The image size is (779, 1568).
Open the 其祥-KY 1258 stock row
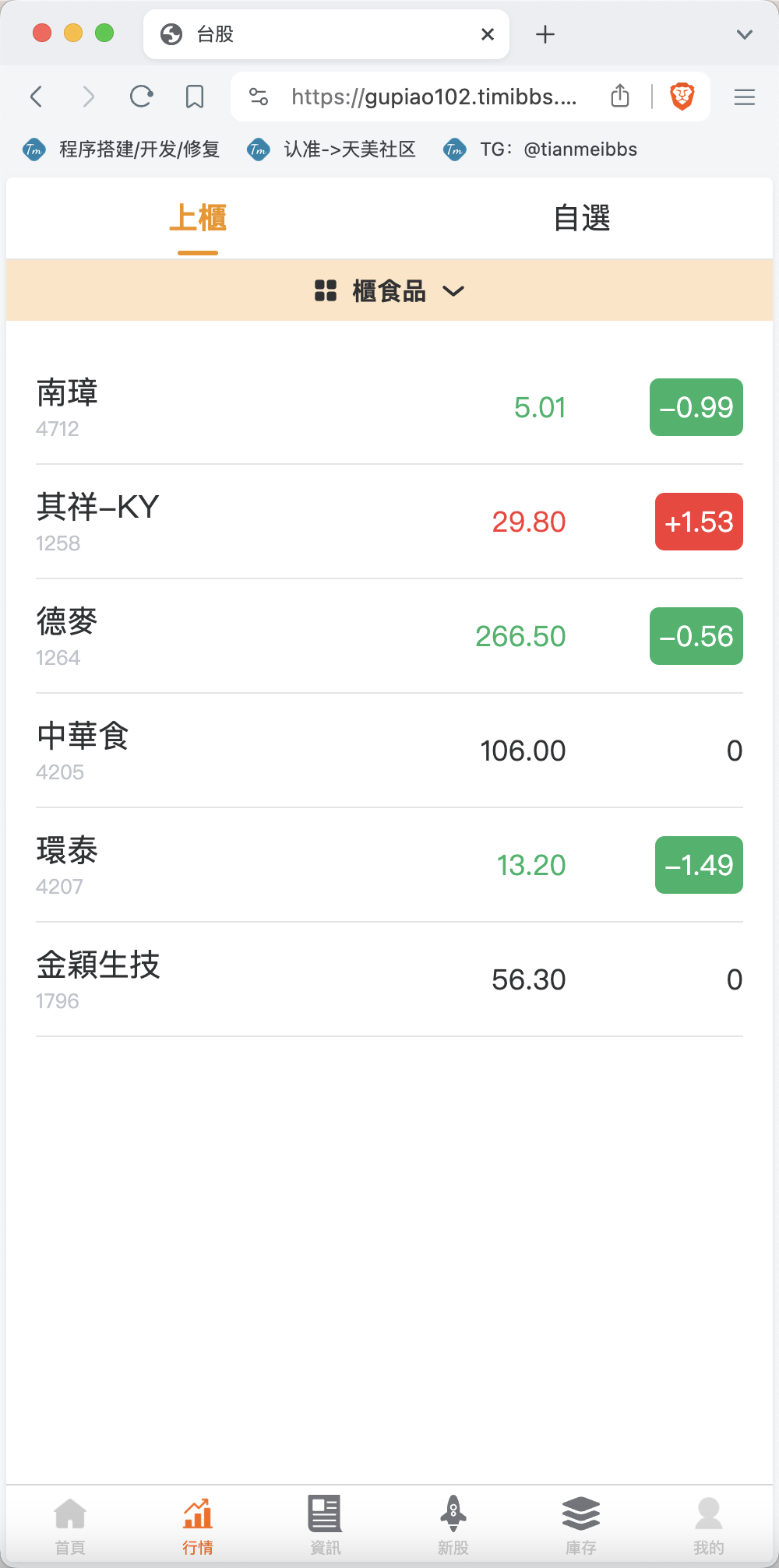click(389, 522)
